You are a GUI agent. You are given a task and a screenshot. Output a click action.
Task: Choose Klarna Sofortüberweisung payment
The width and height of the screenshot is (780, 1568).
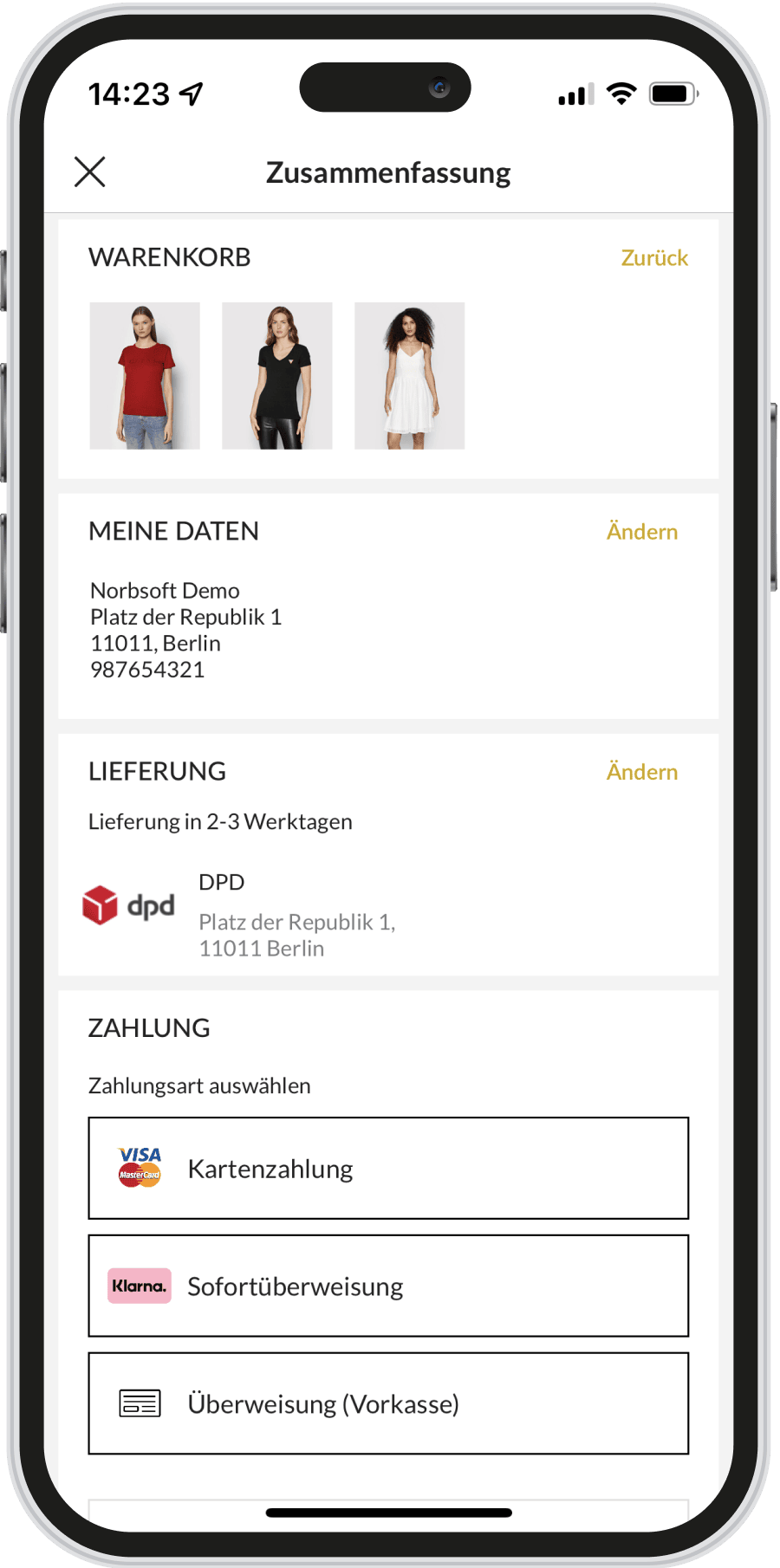[x=388, y=1286]
